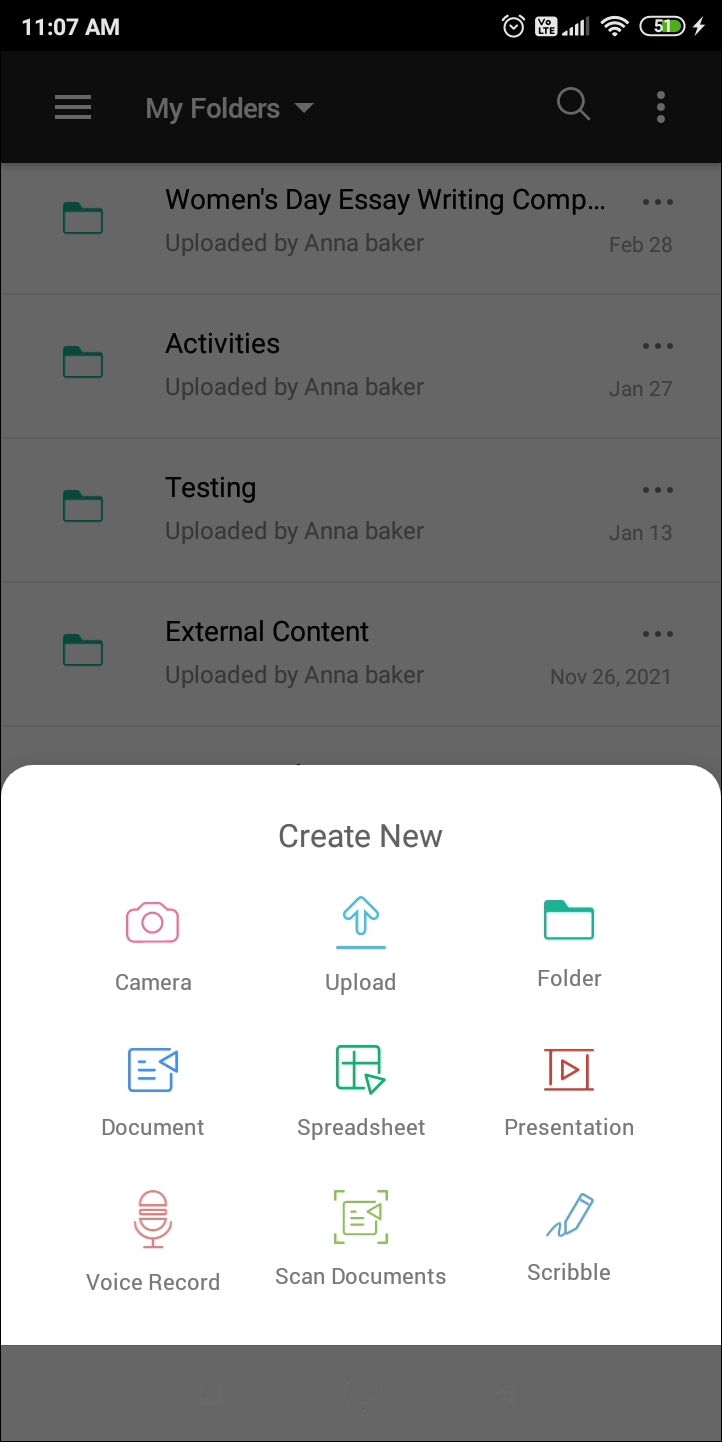Select Camera in Create New
The height and width of the screenshot is (1442, 722).
point(152,943)
